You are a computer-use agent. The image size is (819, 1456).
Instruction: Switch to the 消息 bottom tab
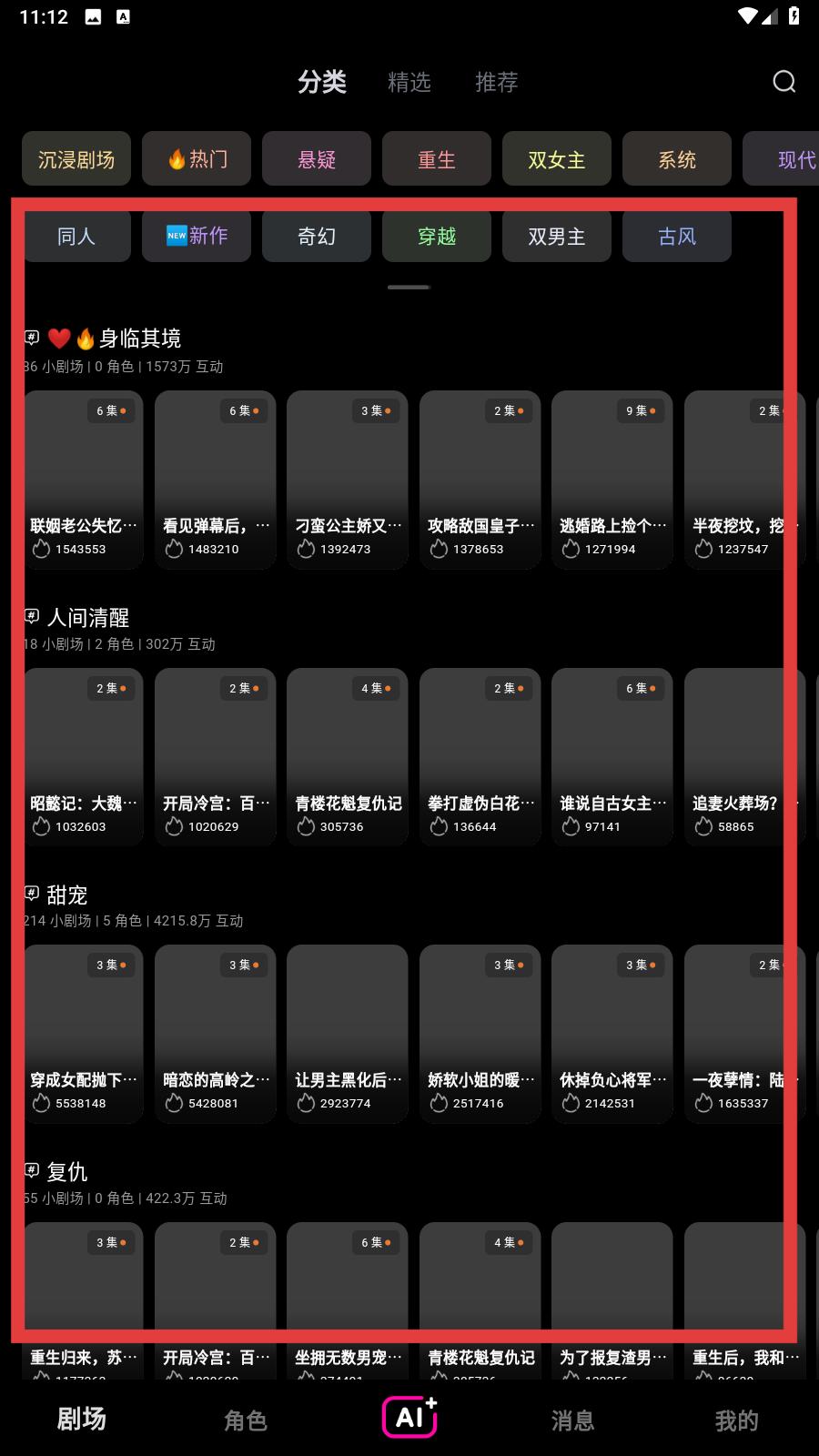click(573, 1420)
